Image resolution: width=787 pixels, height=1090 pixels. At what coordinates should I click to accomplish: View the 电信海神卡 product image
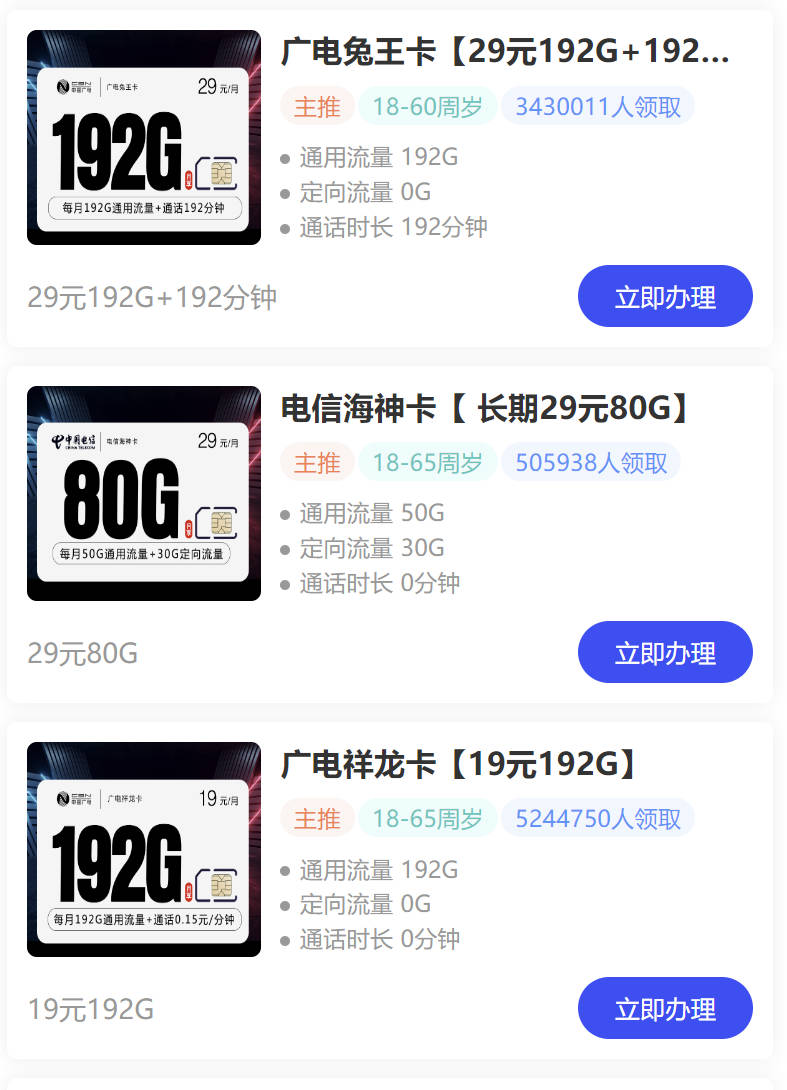[x=143, y=493]
